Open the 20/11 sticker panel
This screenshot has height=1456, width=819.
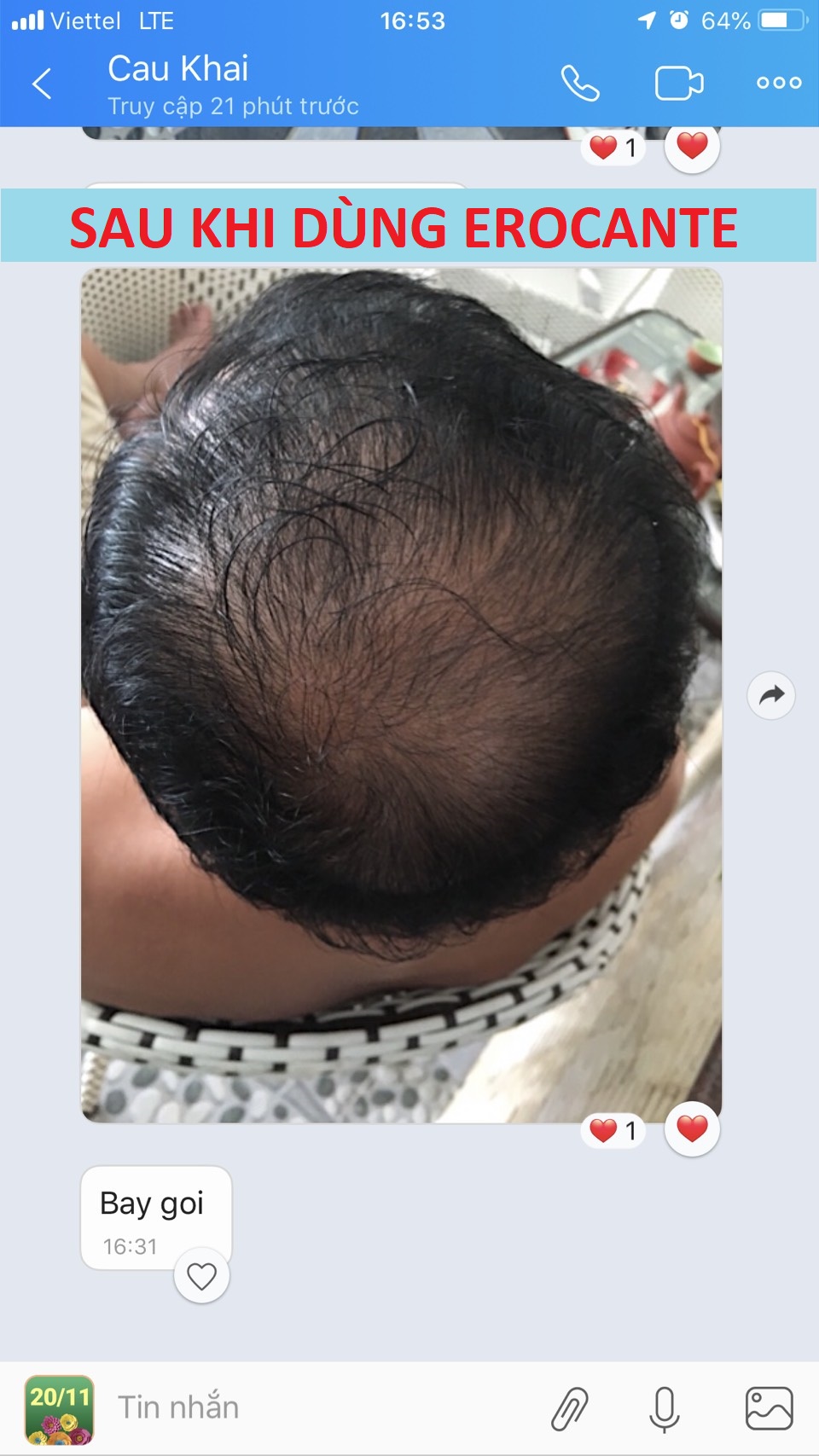pyautogui.click(x=59, y=1409)
